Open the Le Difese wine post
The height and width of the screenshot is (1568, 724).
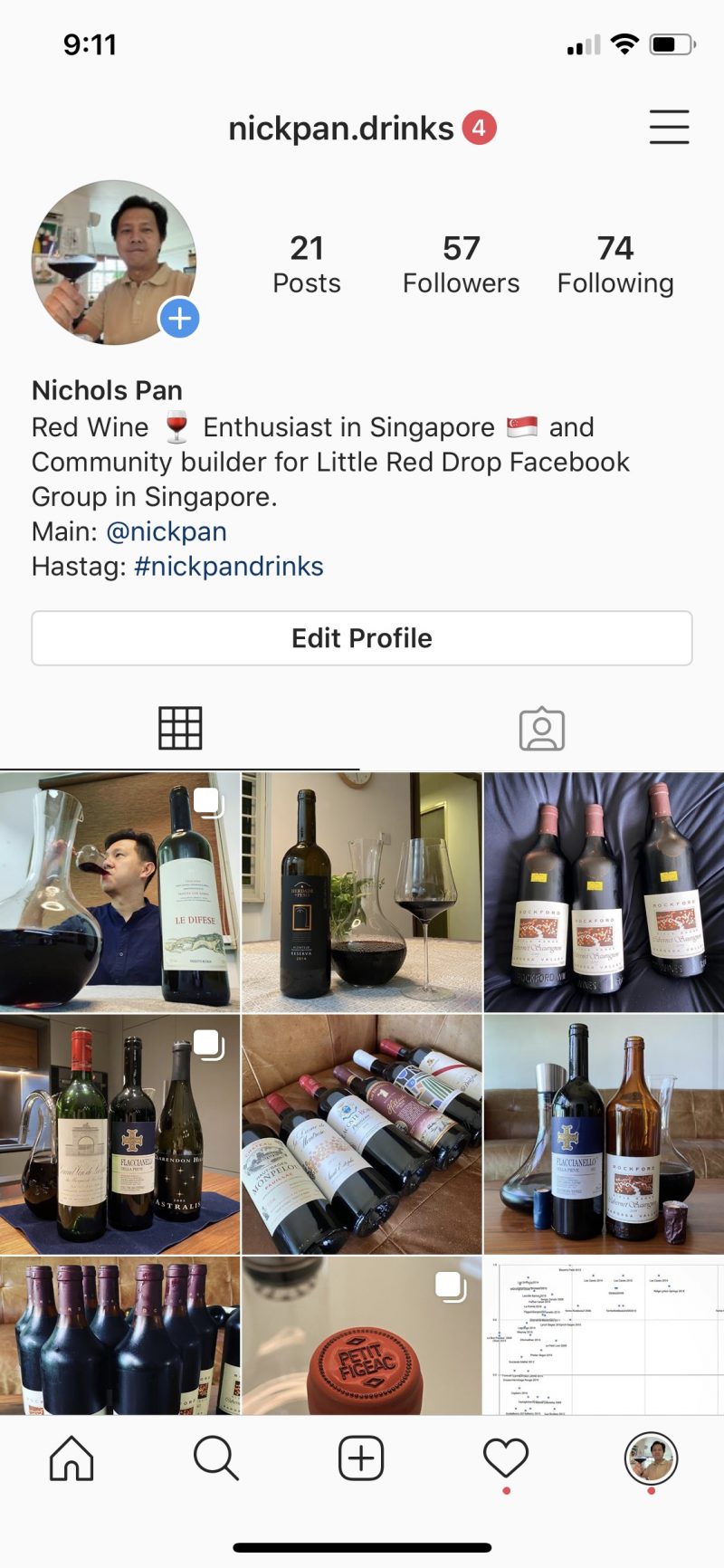[x=119, y=892]
